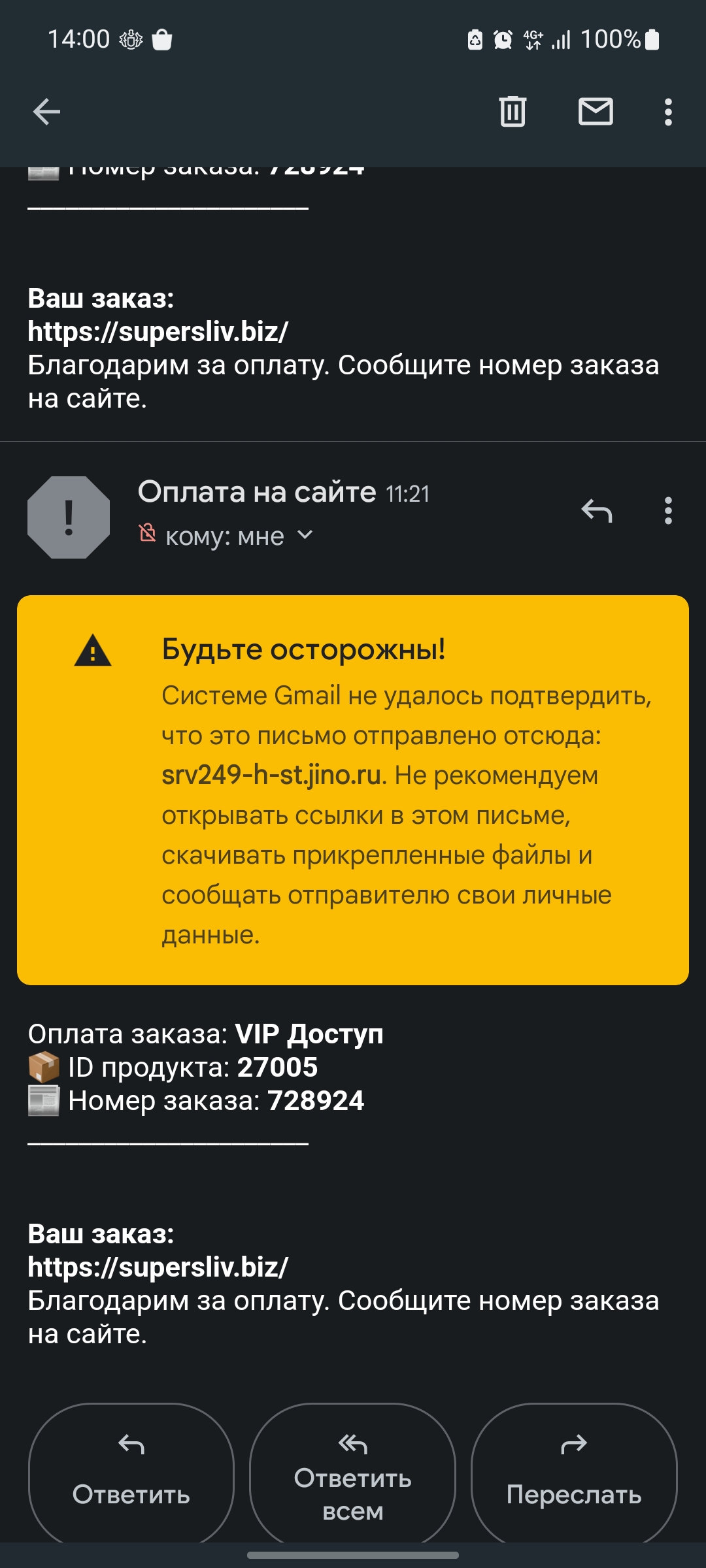Viewport: 706px width, 1568px height.
Task: Open the top bar overflow menu
Action: pos(667,112)
